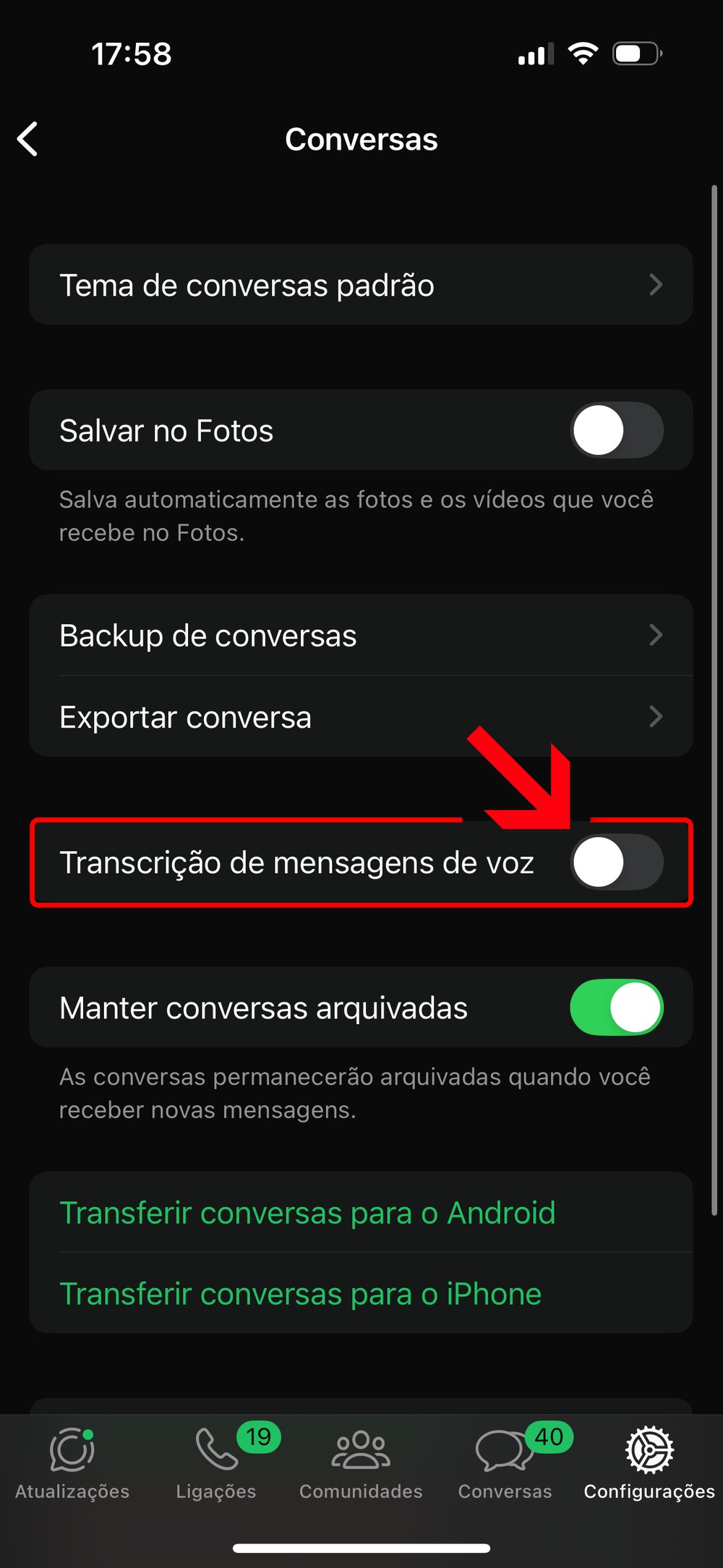Turn on Transcrição de mensagens de voz
This screenshot has width=723, height=1568.
pos(616,862)
